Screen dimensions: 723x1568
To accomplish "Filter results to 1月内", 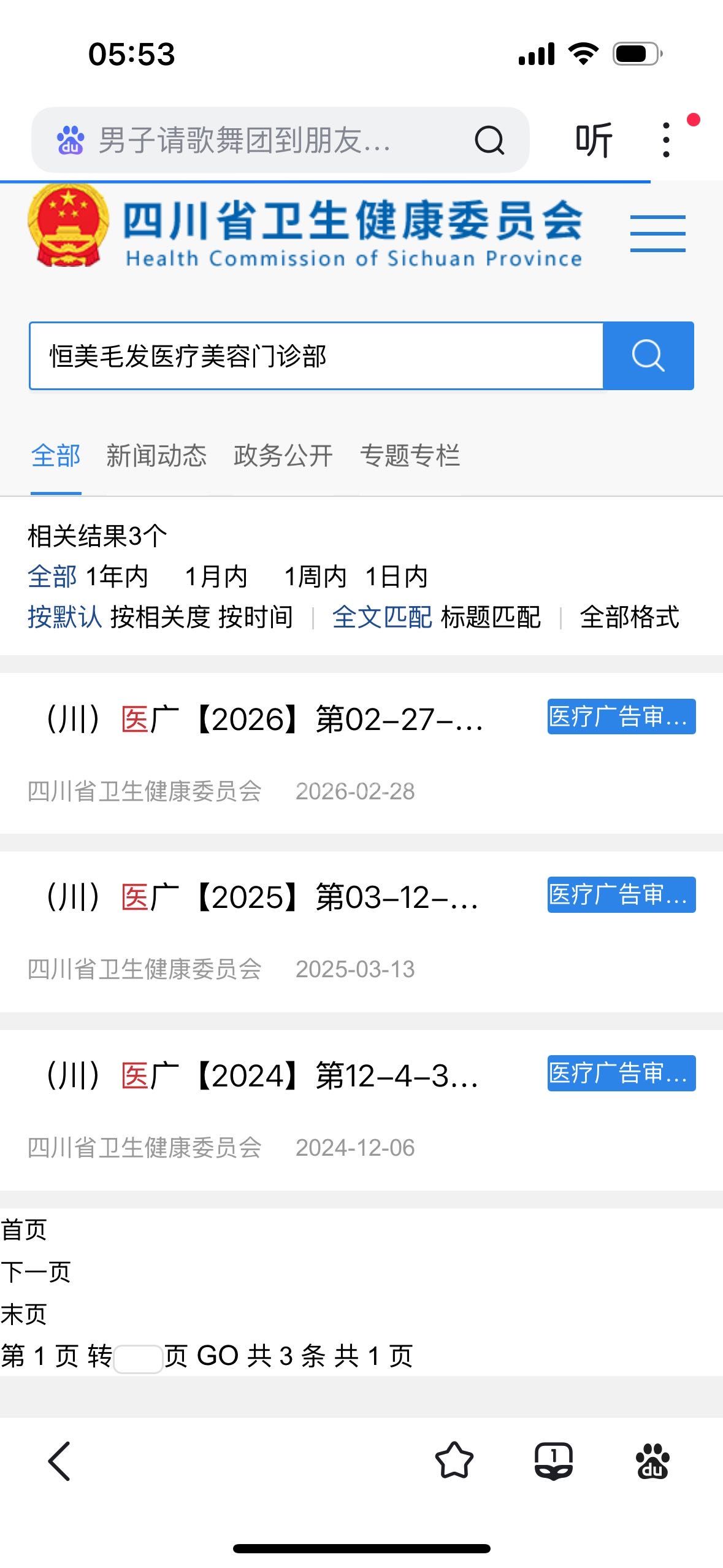I will [x=216, y=577].
